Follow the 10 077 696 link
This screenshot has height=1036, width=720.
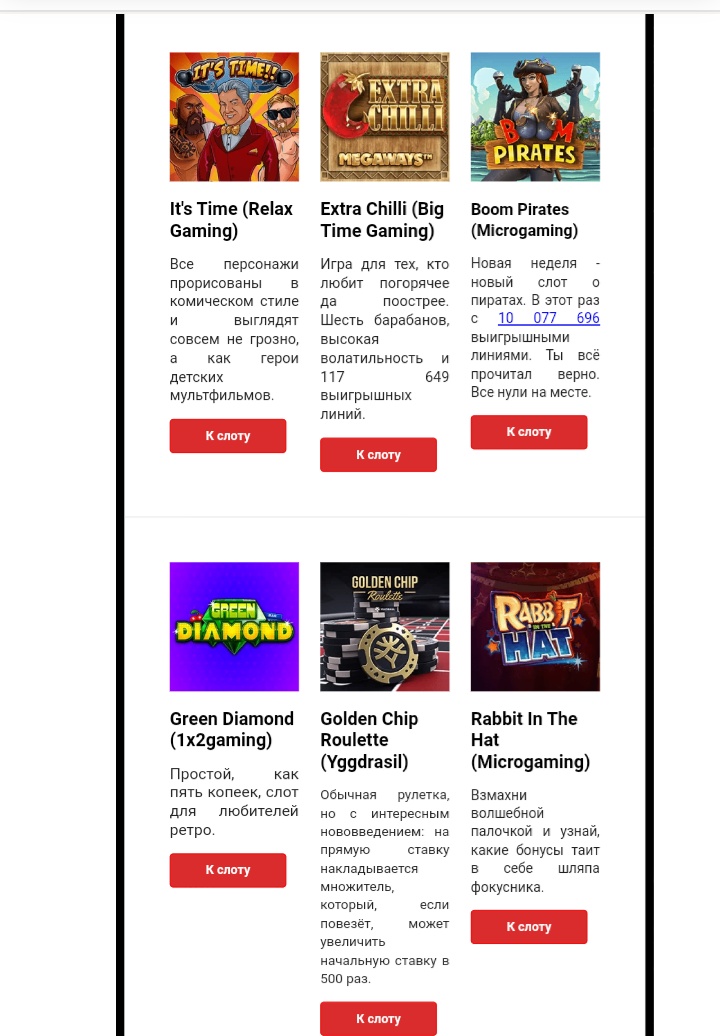548,318
